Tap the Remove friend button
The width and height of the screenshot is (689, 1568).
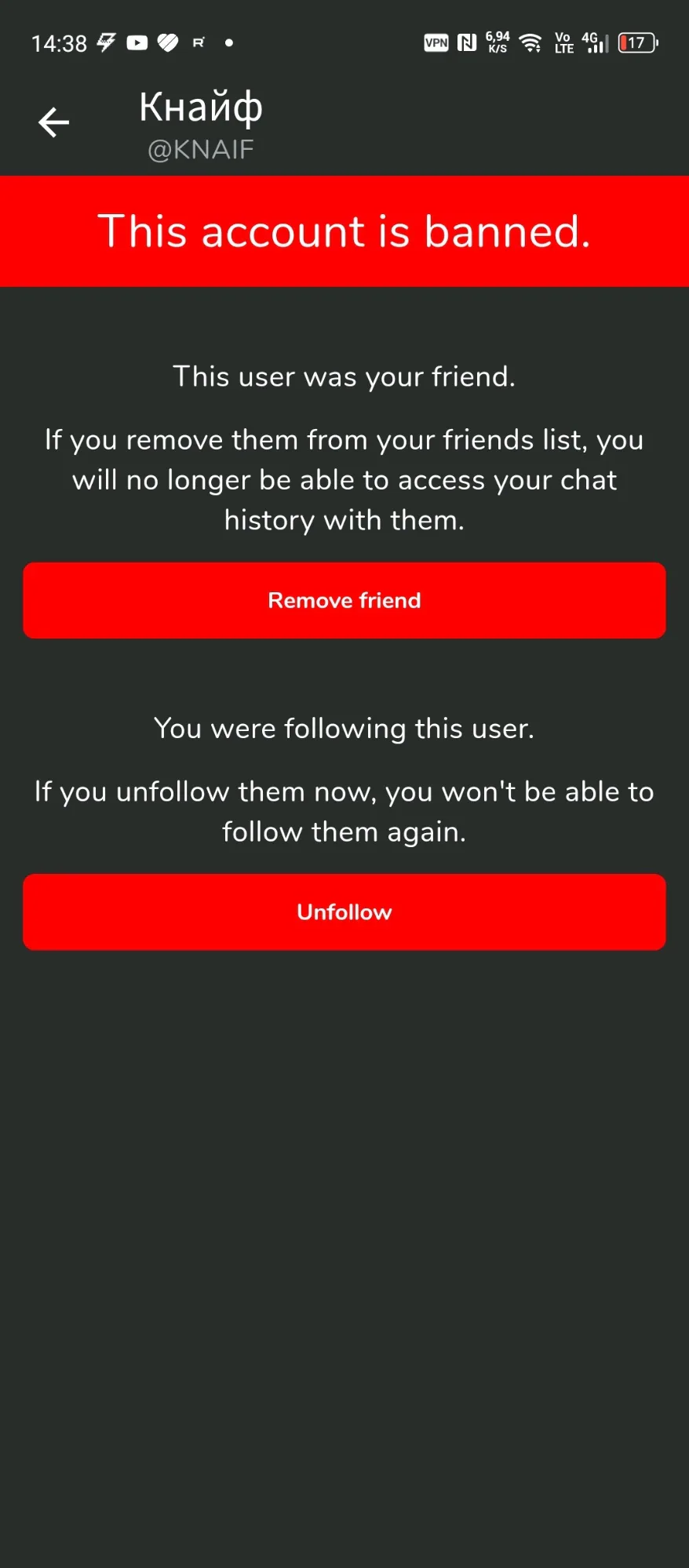pos(344,600)
